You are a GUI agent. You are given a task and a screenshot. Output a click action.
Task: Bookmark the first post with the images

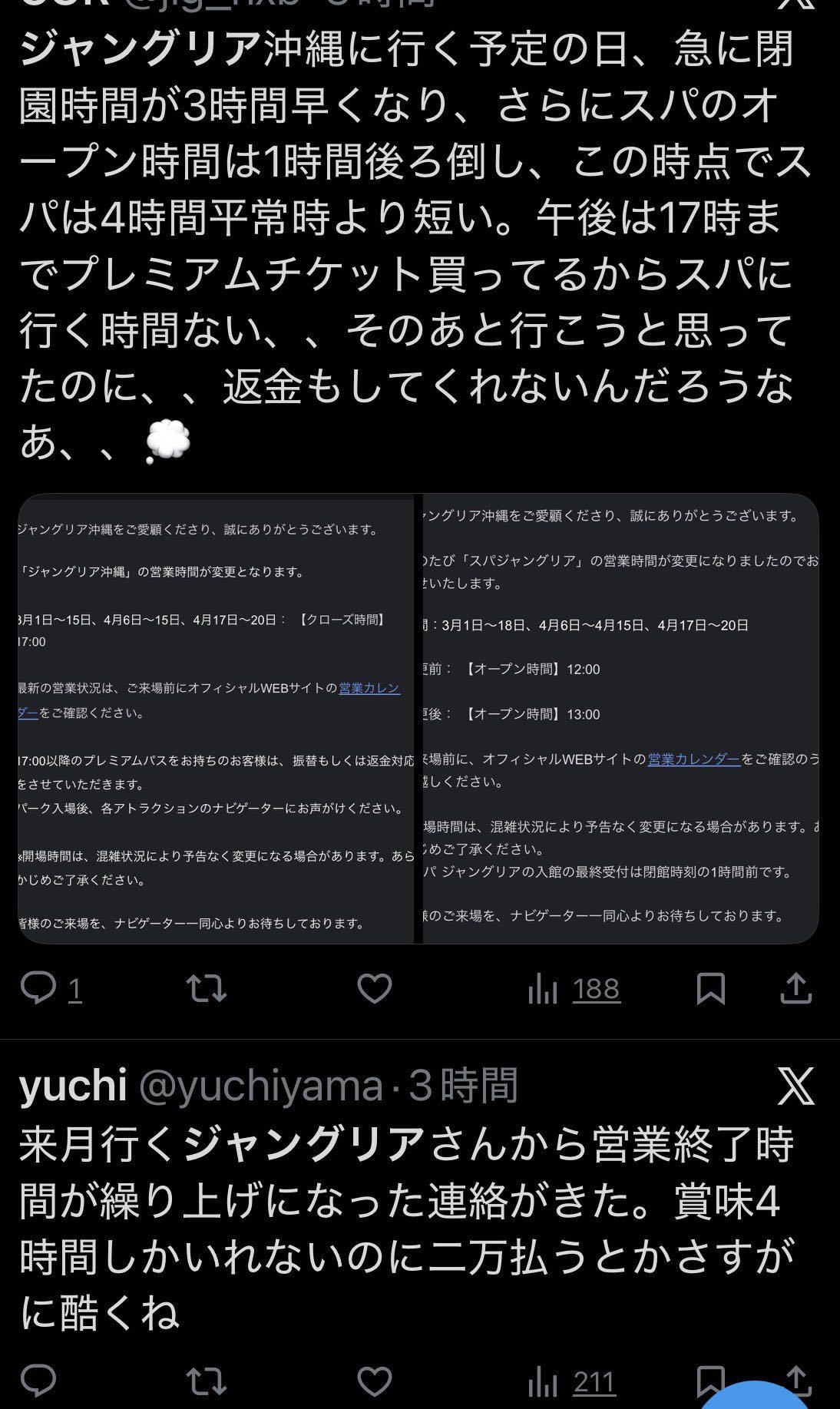(x=710, y=989)
